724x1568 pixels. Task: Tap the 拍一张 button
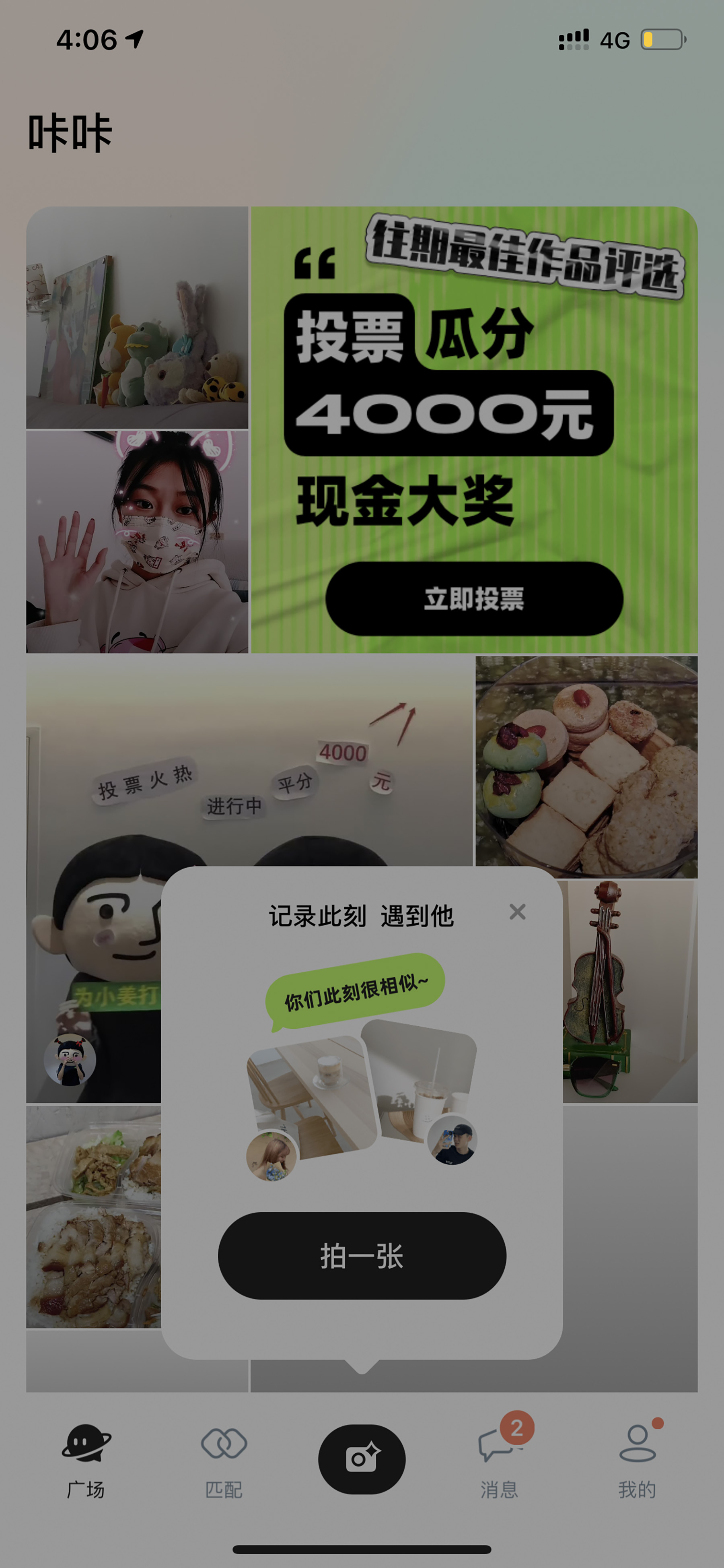362,1256
